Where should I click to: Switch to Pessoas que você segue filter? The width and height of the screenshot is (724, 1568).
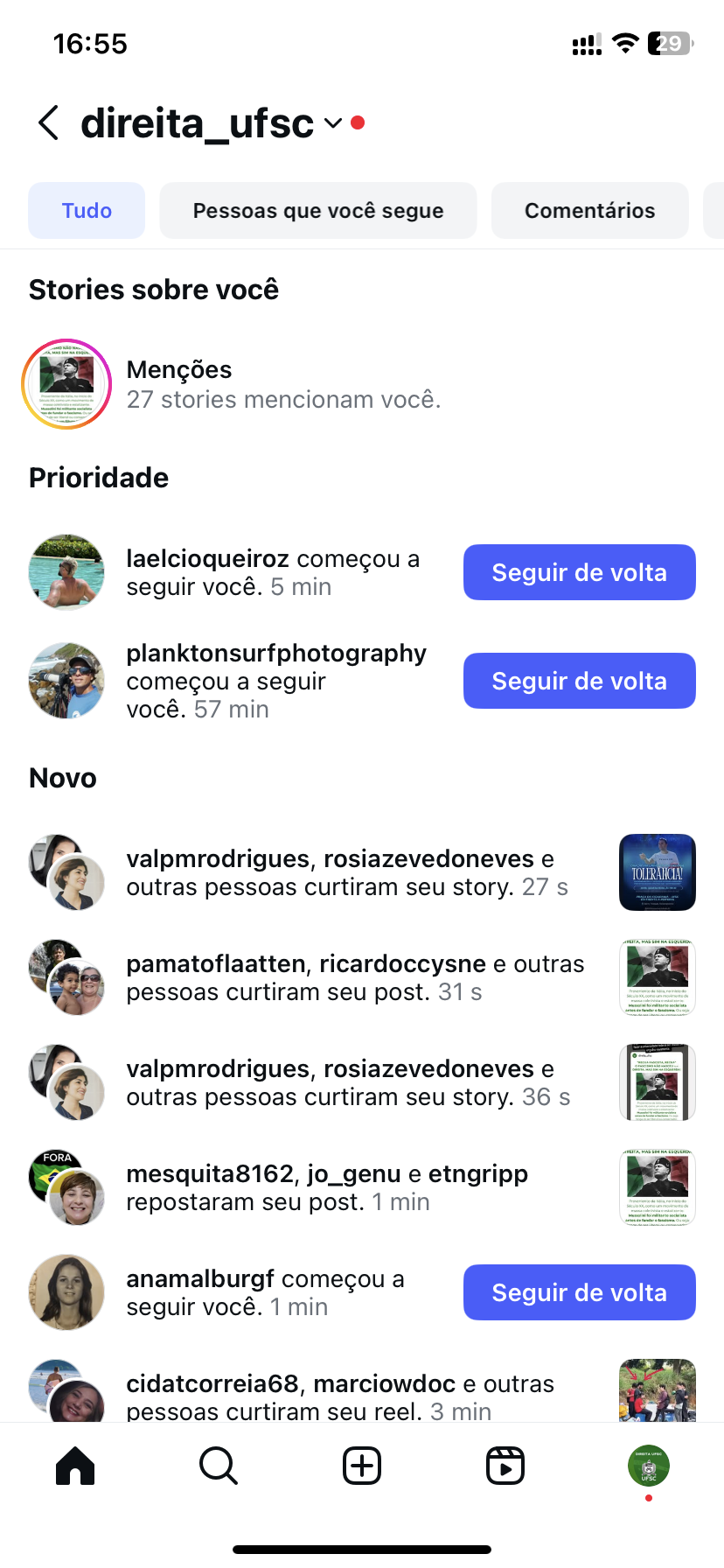coord(318,211)
